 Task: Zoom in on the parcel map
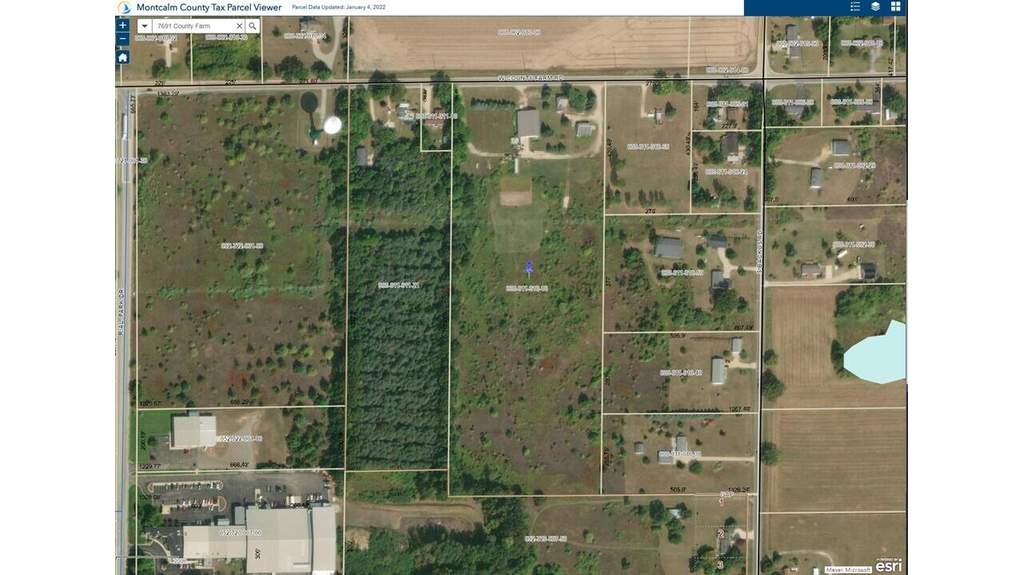pos(123,25)
